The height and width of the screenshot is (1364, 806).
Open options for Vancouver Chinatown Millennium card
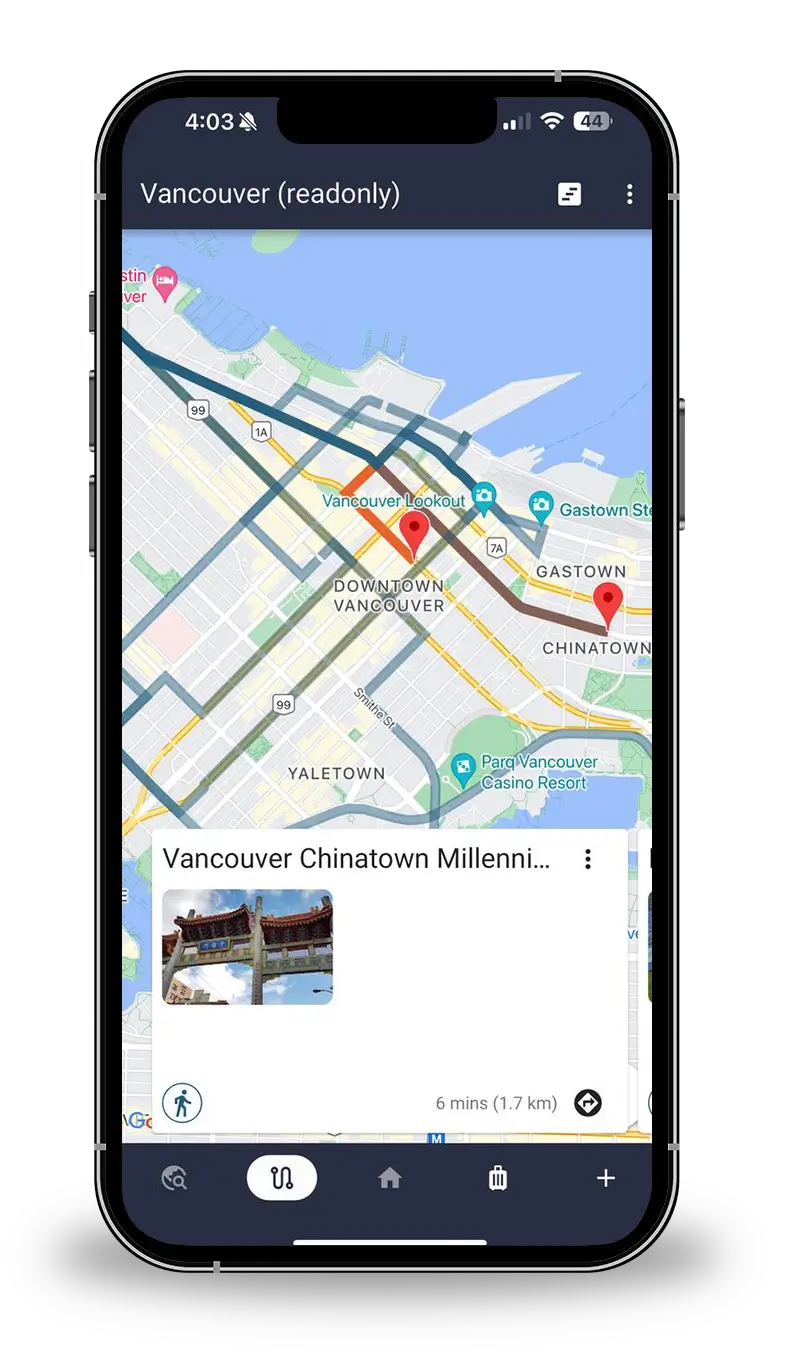588,859
